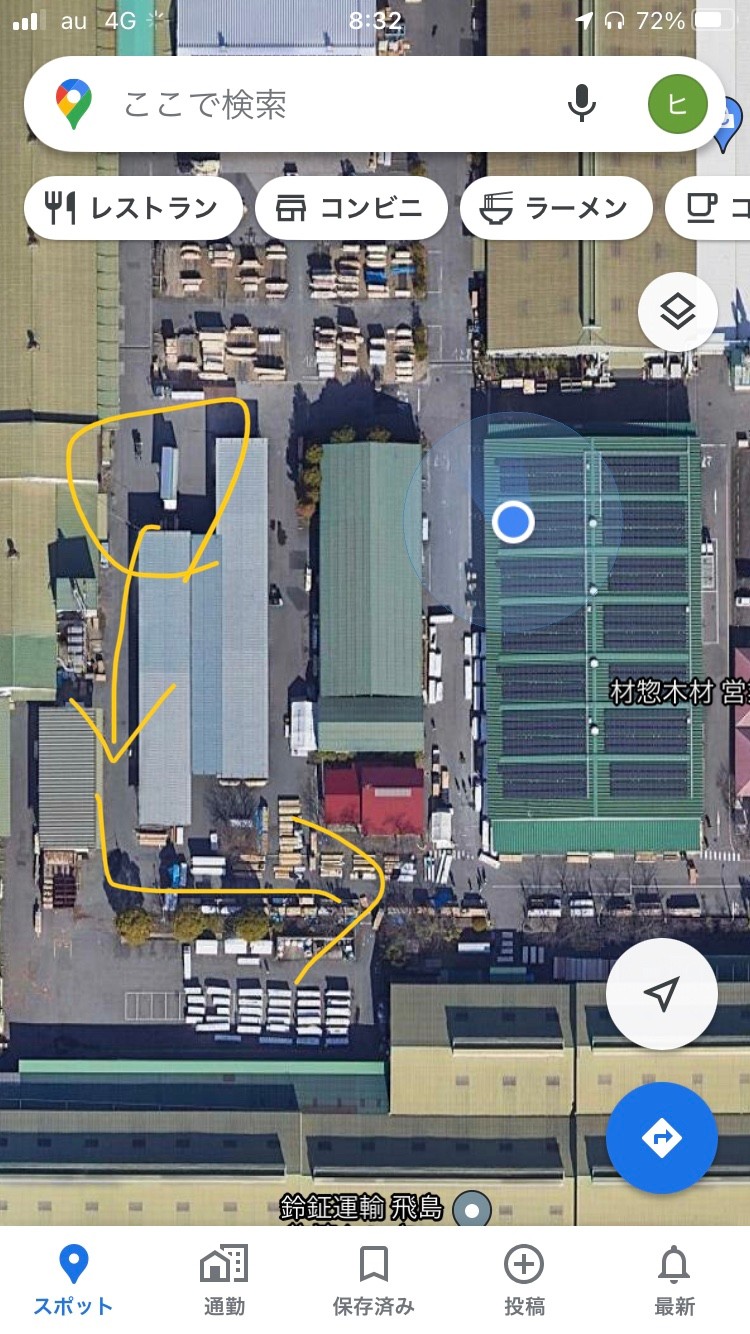Select the ラーメン chip
This screenshot has width=750, height=1334.
(x=556, y=208)
